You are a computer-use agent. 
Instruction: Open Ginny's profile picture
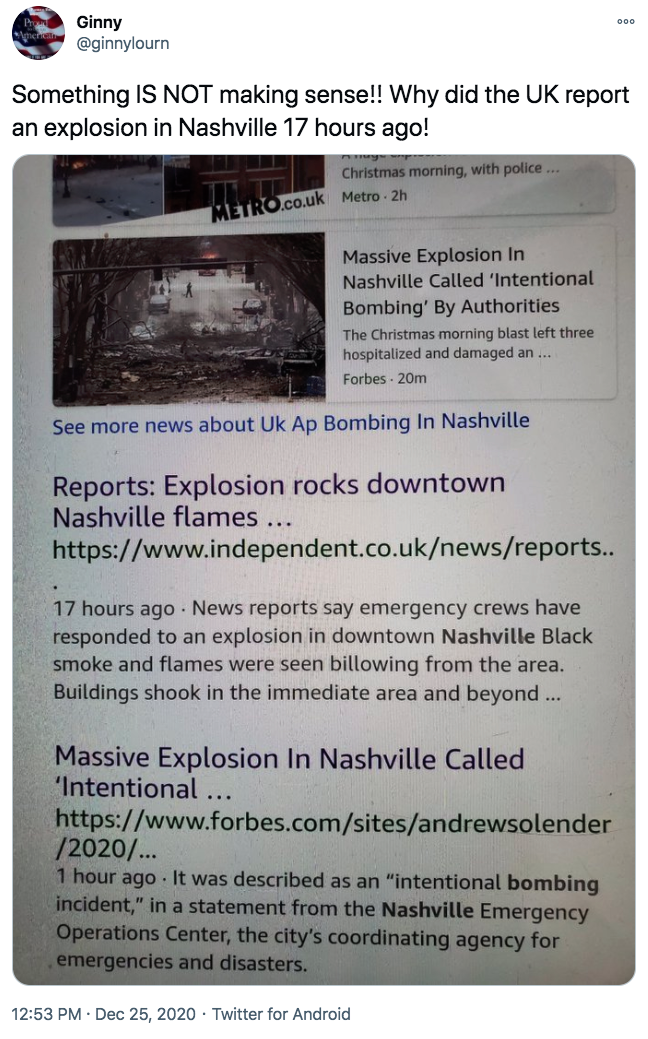[x=38, y=32]
